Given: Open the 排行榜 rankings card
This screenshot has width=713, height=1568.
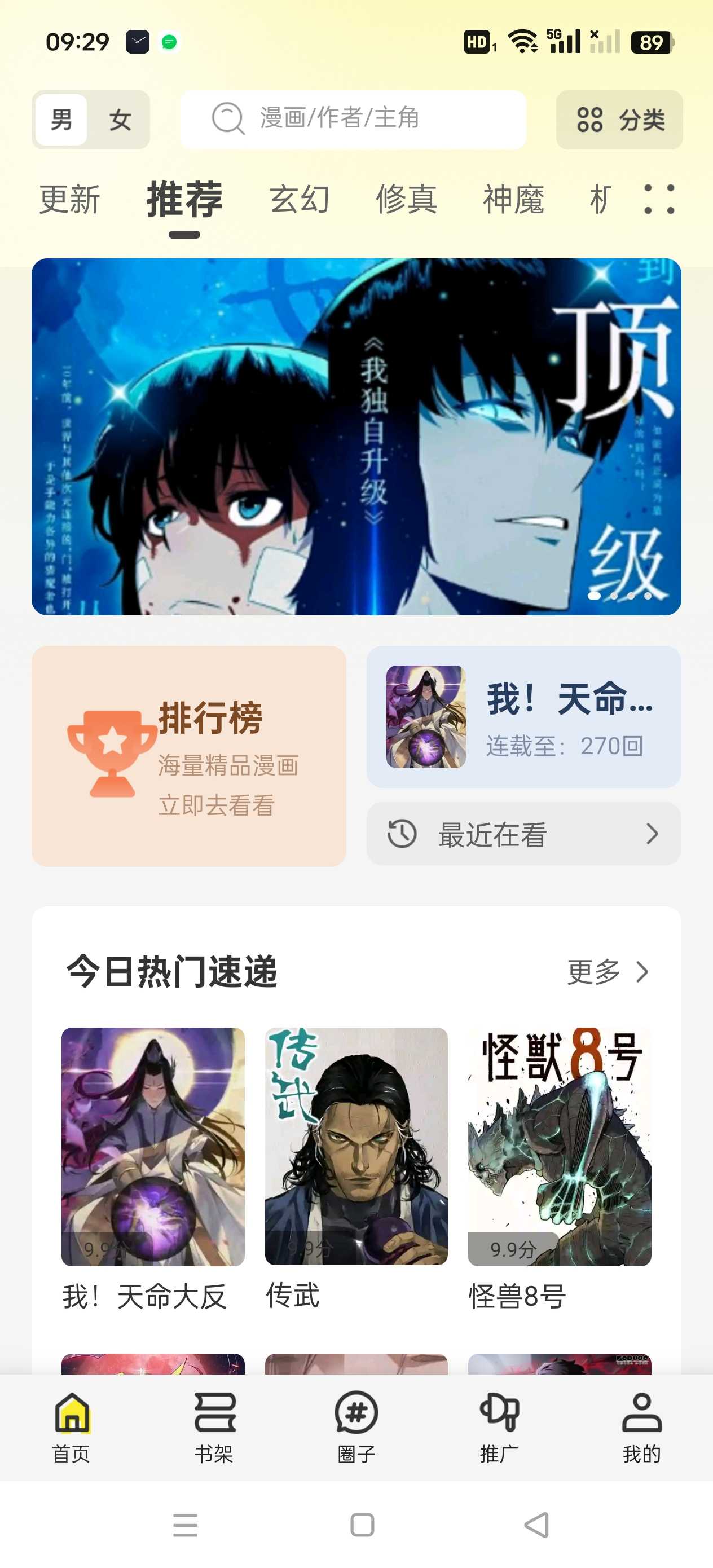Looking at the screenshot, I should pos(189,756).
